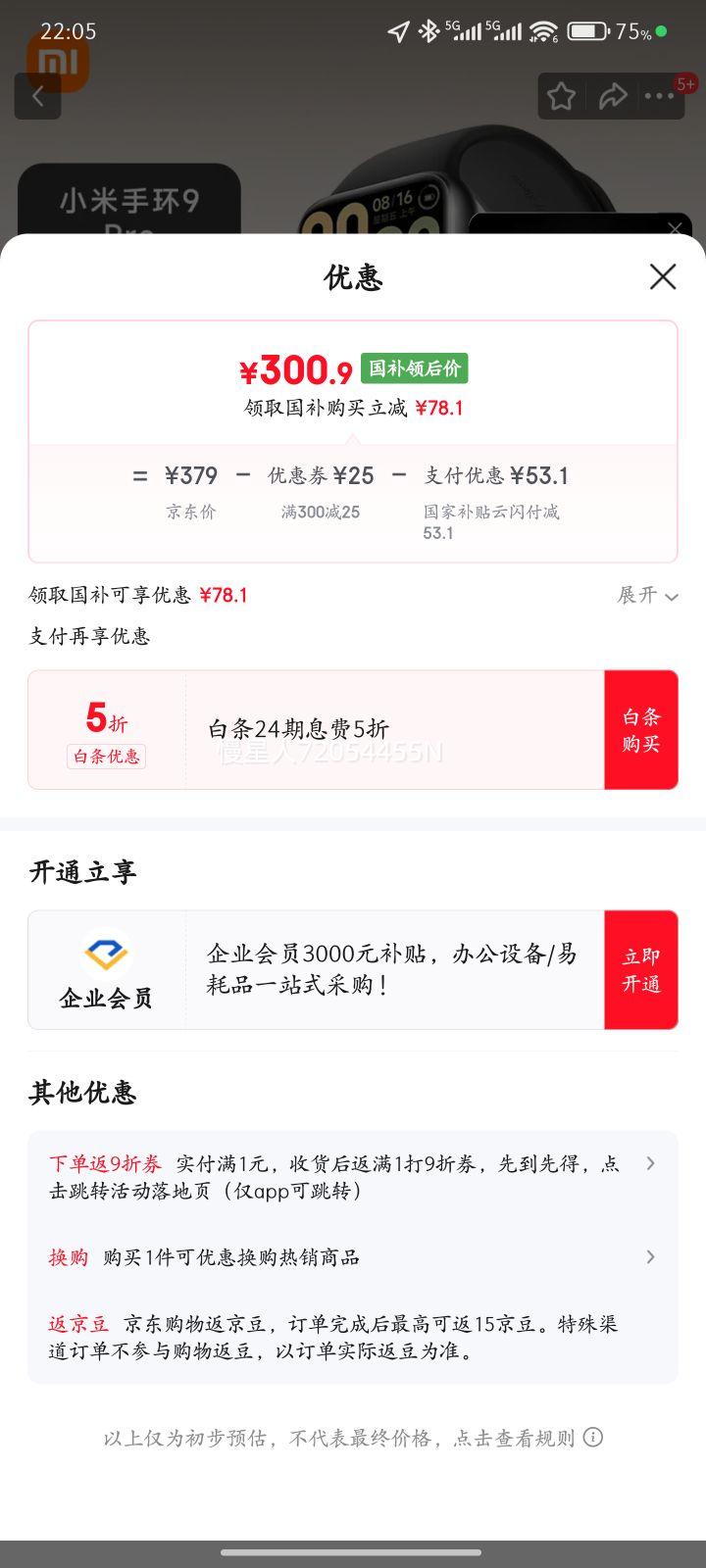Screen dimensions: 706x1568
Task: Favorite this product with the star icon
Action: pos(561,96)
